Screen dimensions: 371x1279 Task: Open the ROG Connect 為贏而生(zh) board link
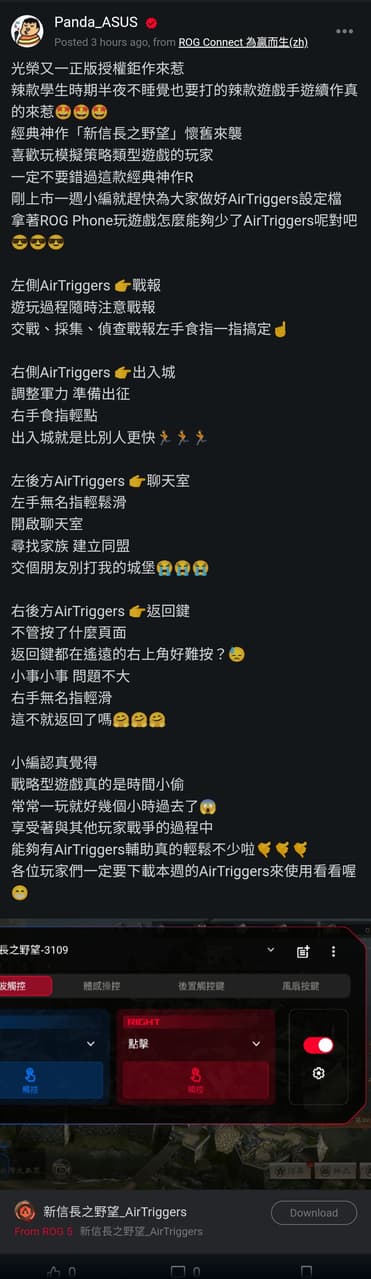243,42
